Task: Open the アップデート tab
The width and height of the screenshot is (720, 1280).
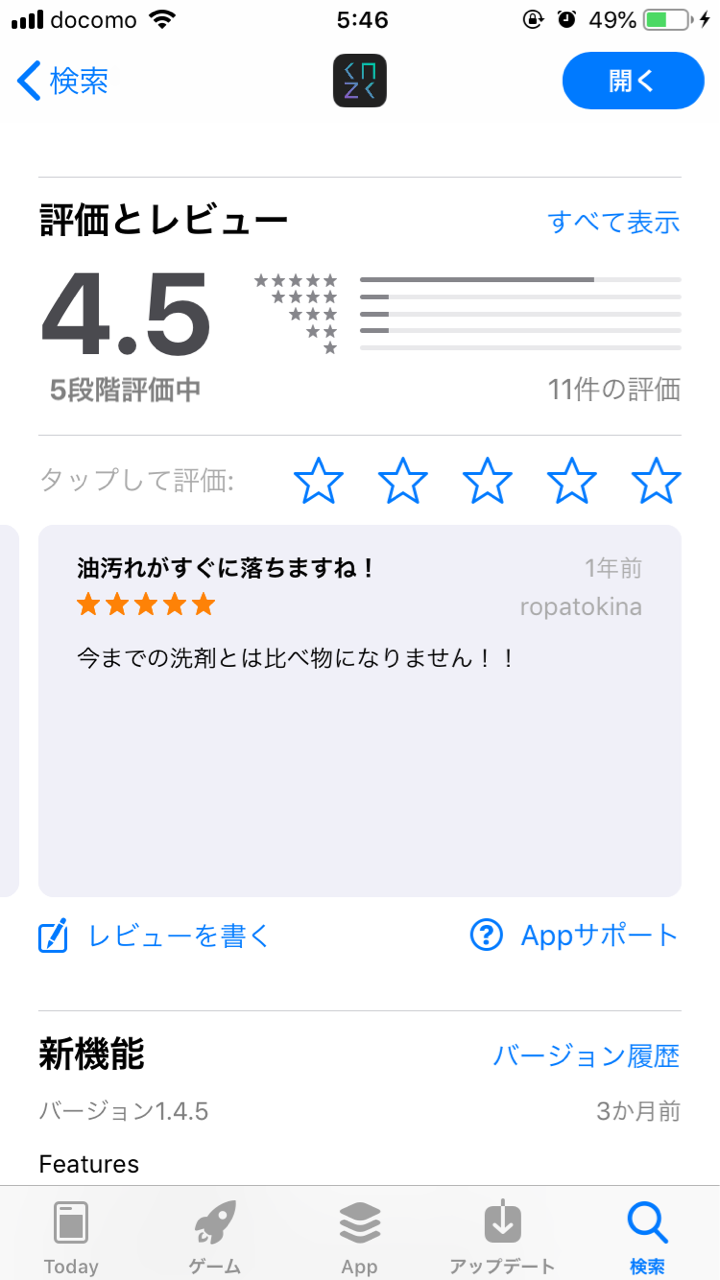Action: [502, 1237]
